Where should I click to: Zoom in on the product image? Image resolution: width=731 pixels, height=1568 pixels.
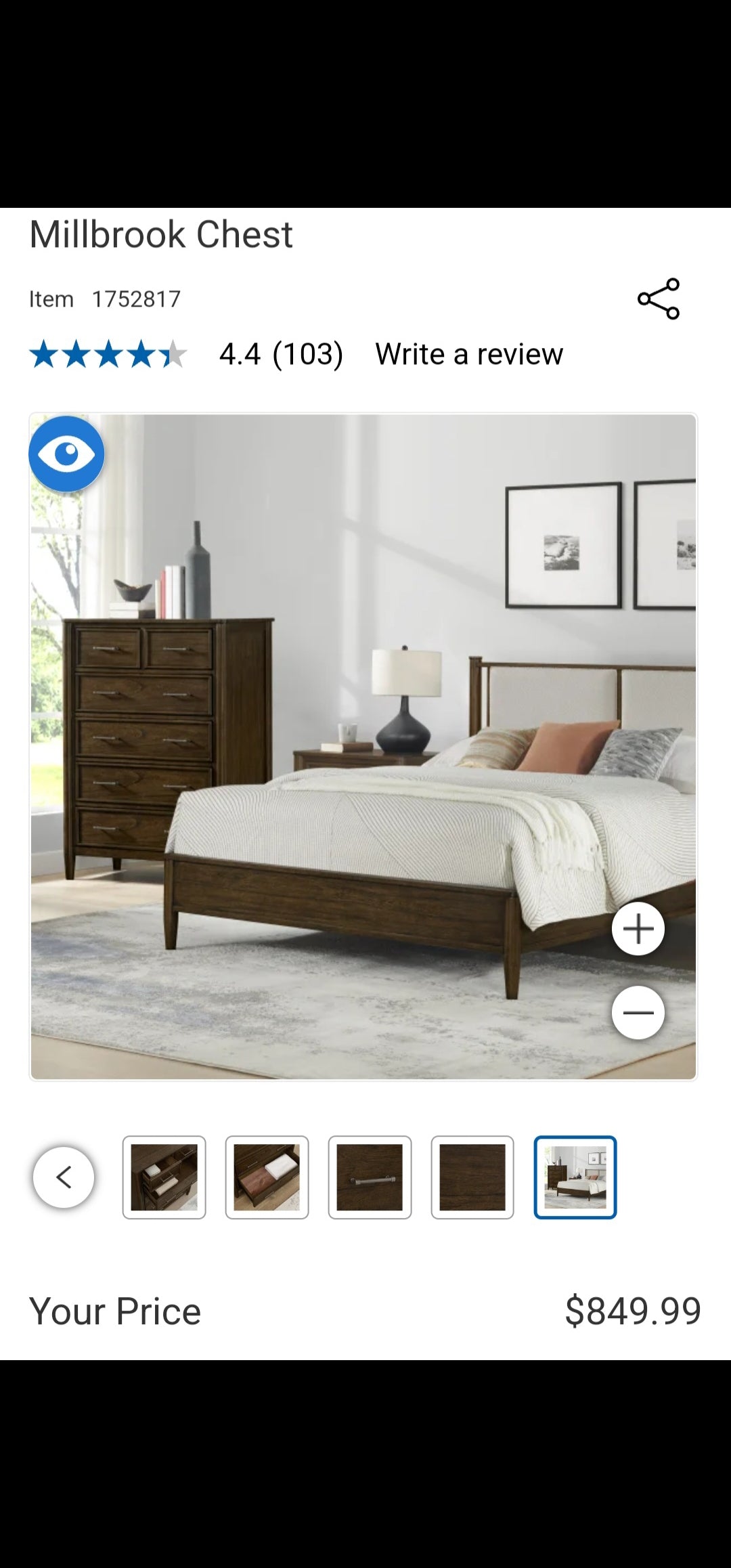pos(638,929)
